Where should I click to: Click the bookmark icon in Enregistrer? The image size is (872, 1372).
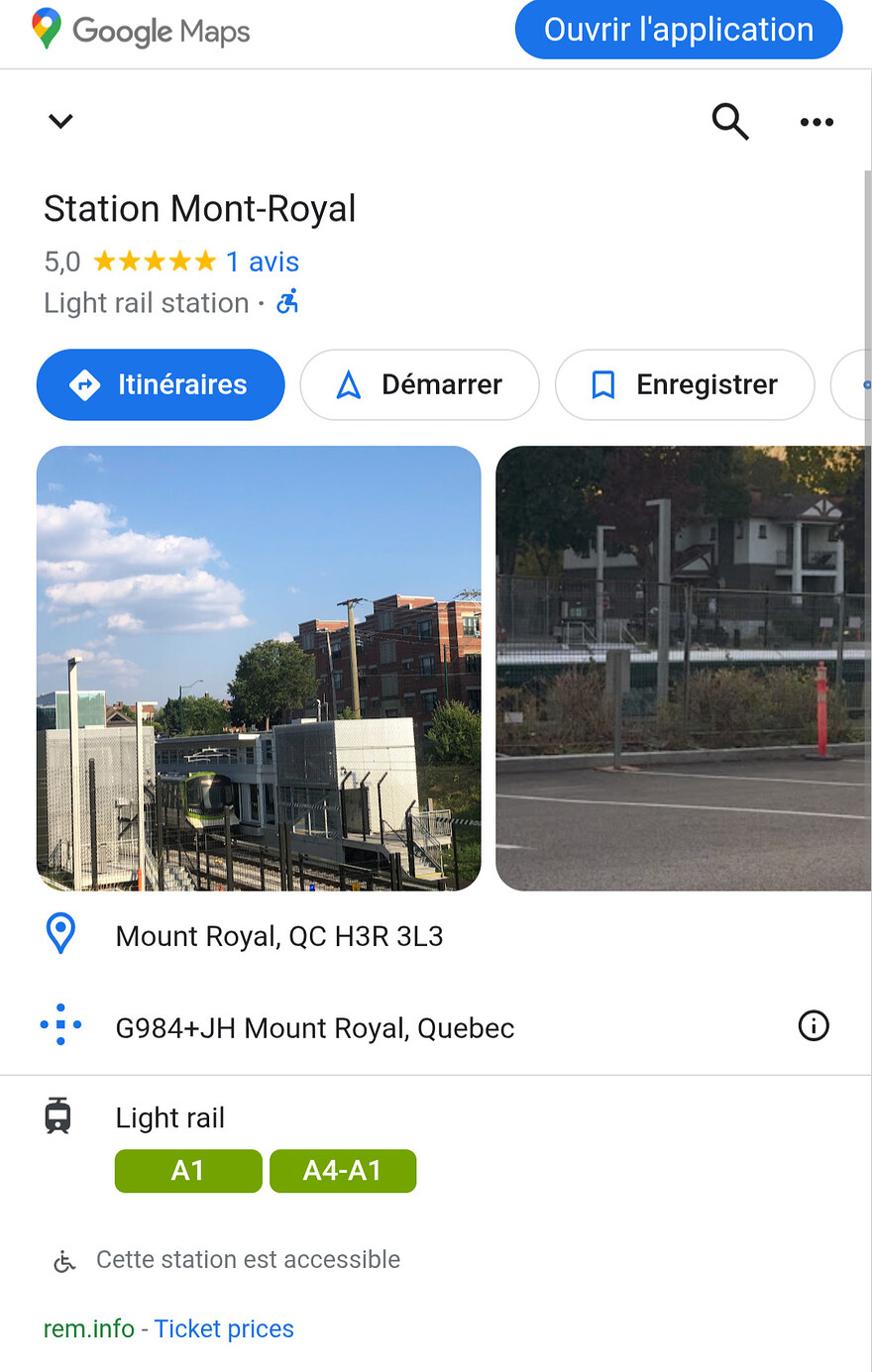pos(601,384)
